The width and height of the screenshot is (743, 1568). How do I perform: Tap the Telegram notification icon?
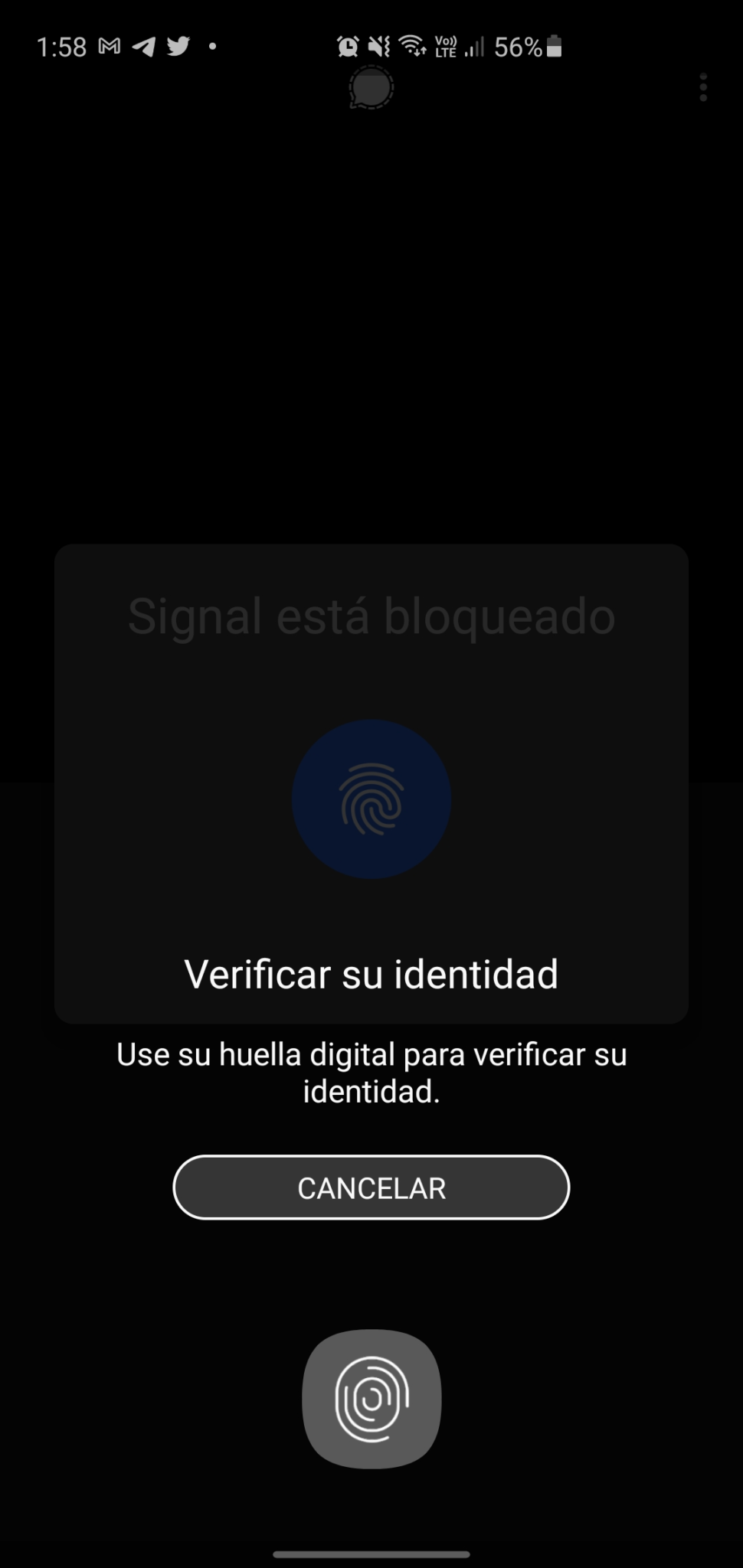[144, 46]
